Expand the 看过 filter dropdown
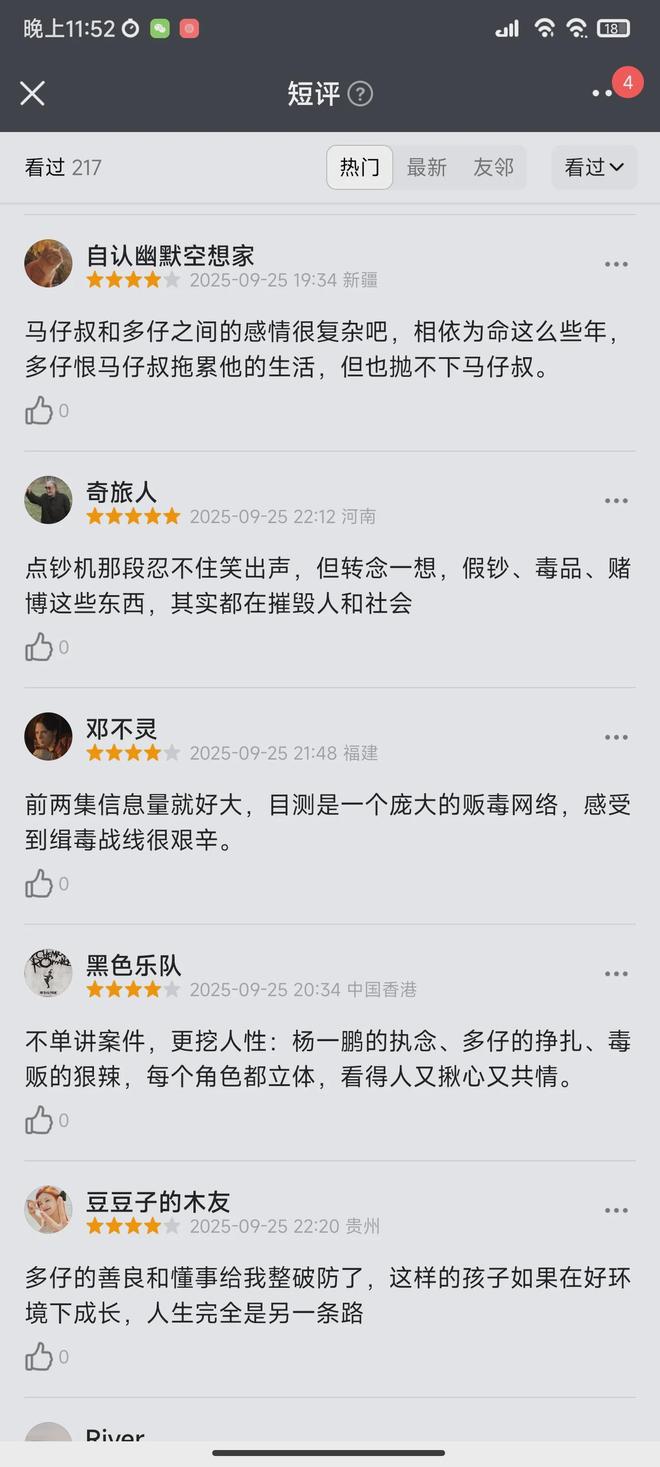 tap(594, 168)
